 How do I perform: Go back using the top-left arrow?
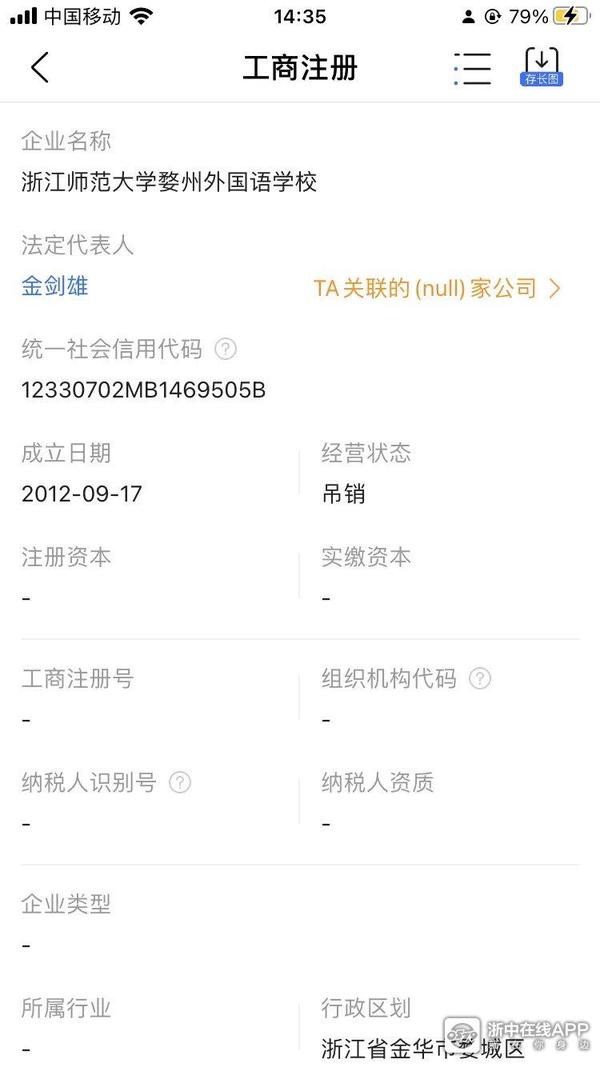(40, 68)
